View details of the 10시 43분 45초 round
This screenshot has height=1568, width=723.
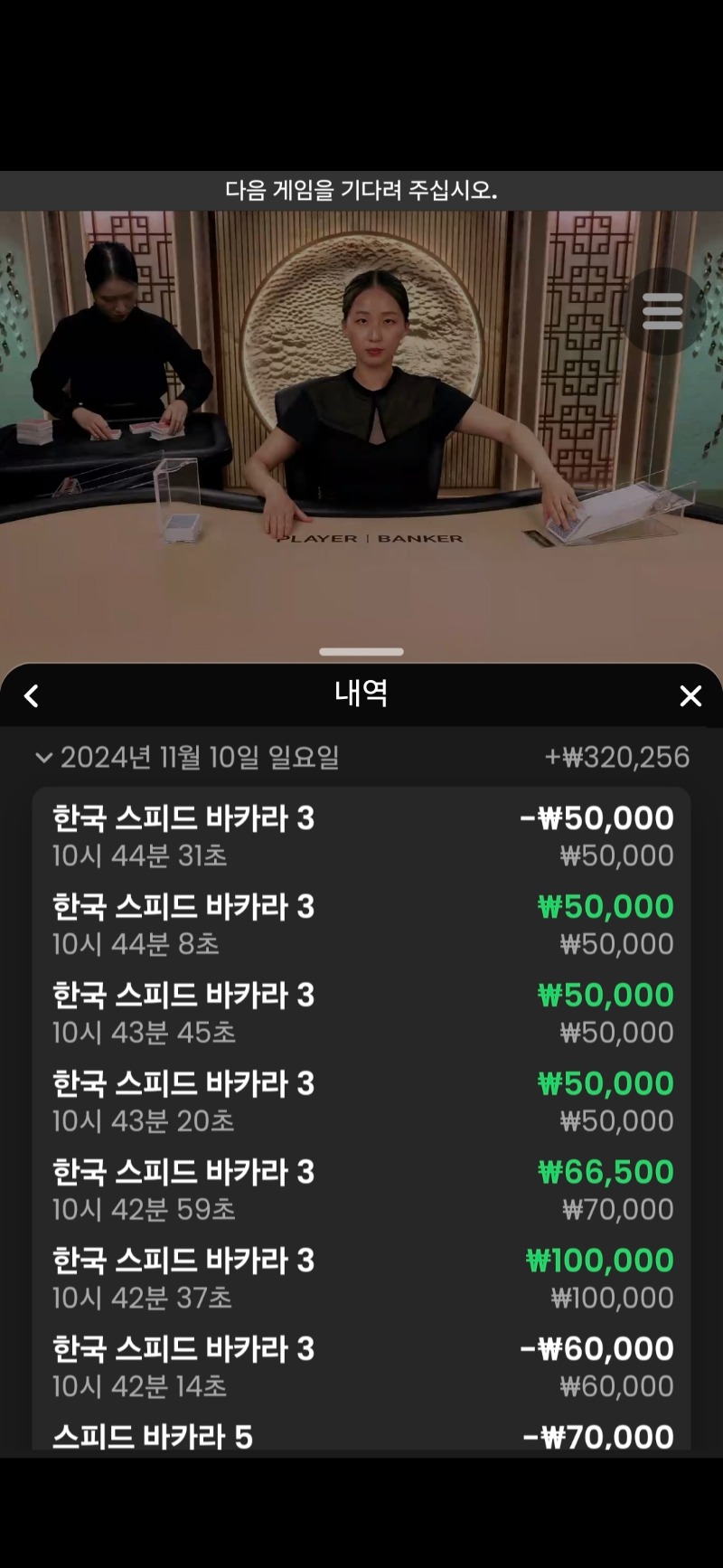361,1014
